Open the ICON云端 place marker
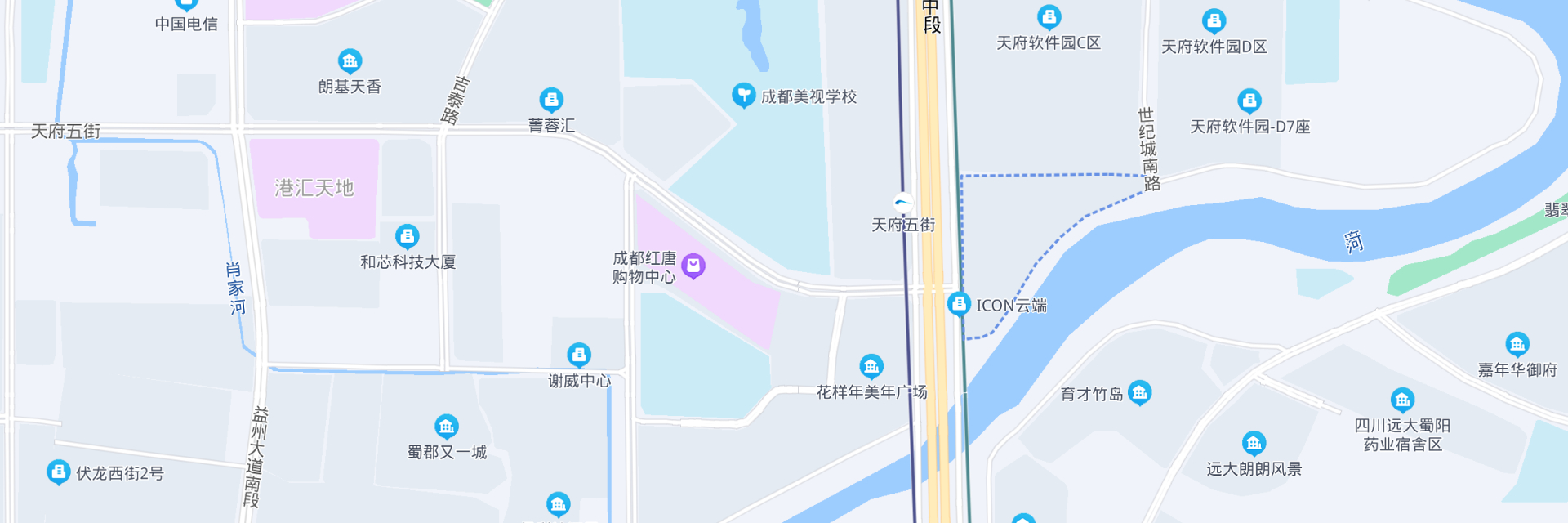1568x523 pixels. pos(959,303)
